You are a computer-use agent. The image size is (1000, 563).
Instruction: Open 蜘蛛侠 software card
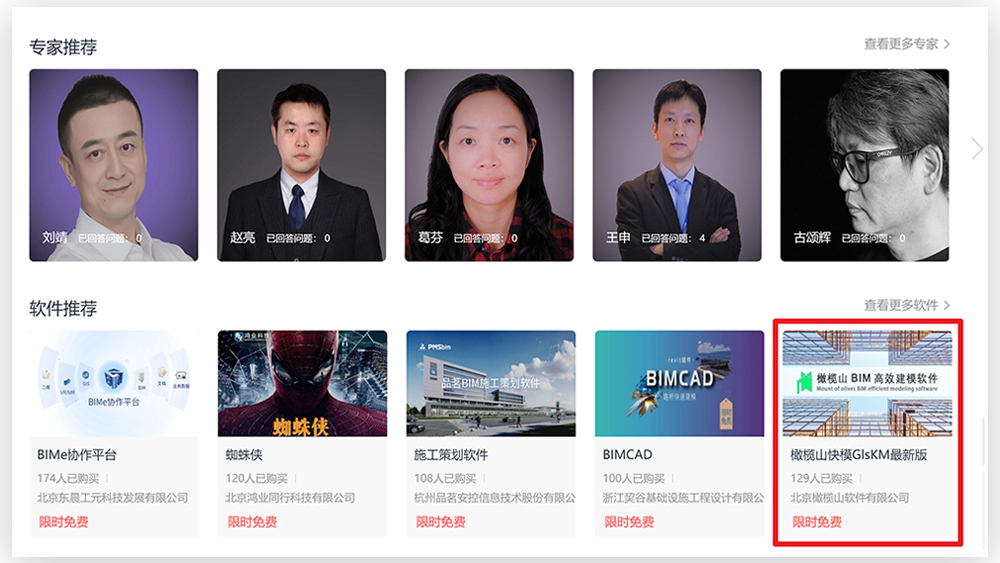coord(302,430)
